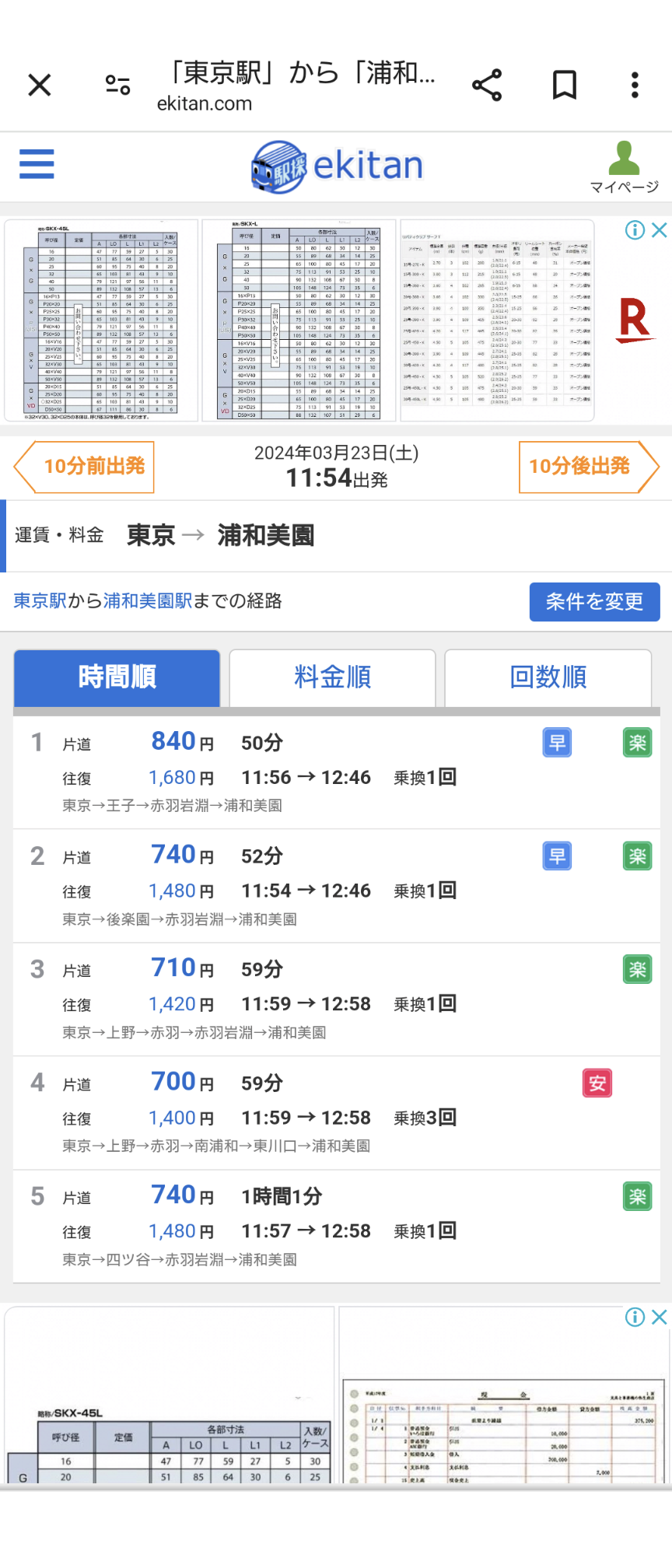The image size is (672, 1568).
Task: Bookmark this route page
Action: [564, 85]
